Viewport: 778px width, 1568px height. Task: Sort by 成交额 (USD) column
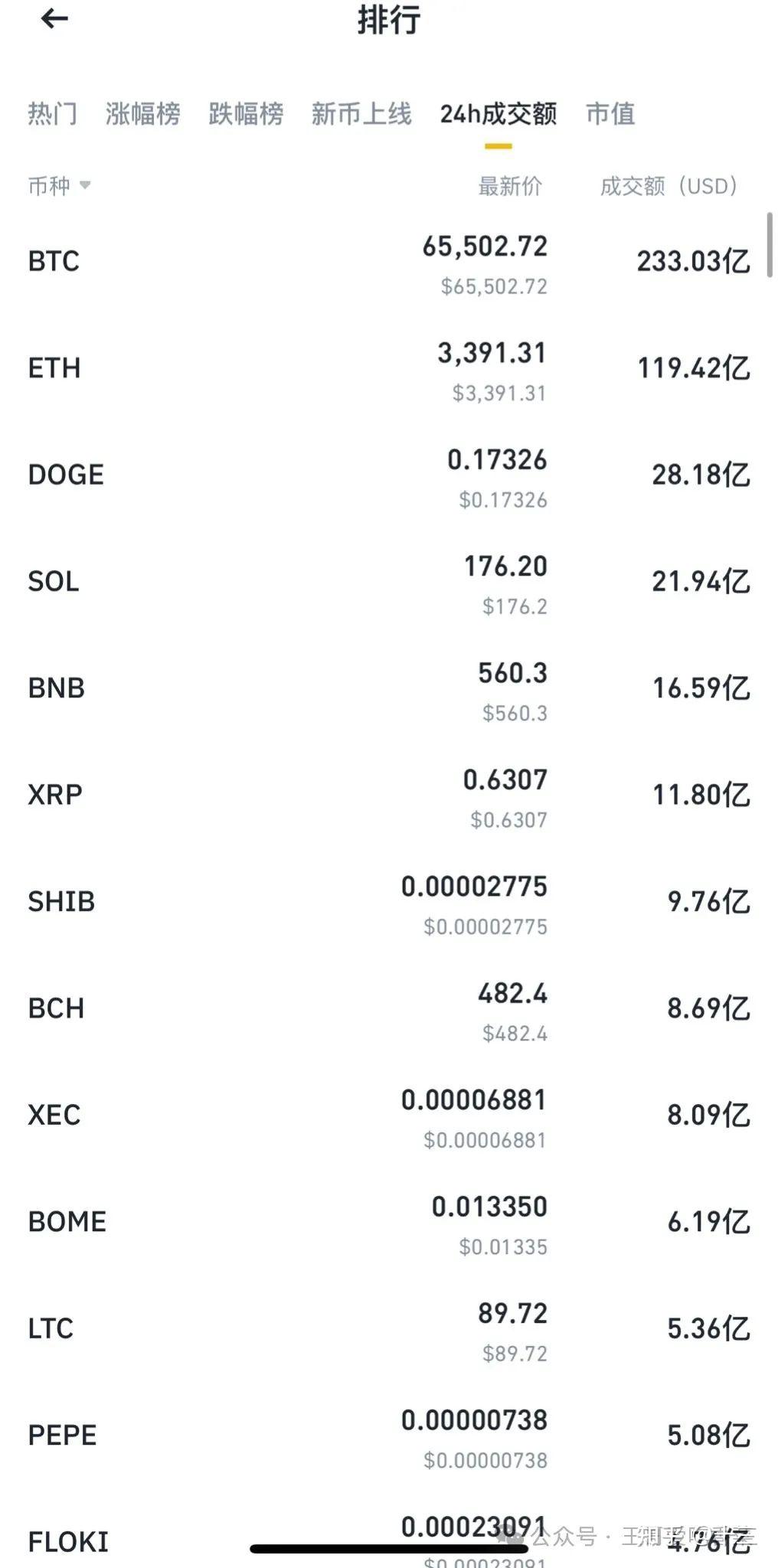(x=668, y=186)
